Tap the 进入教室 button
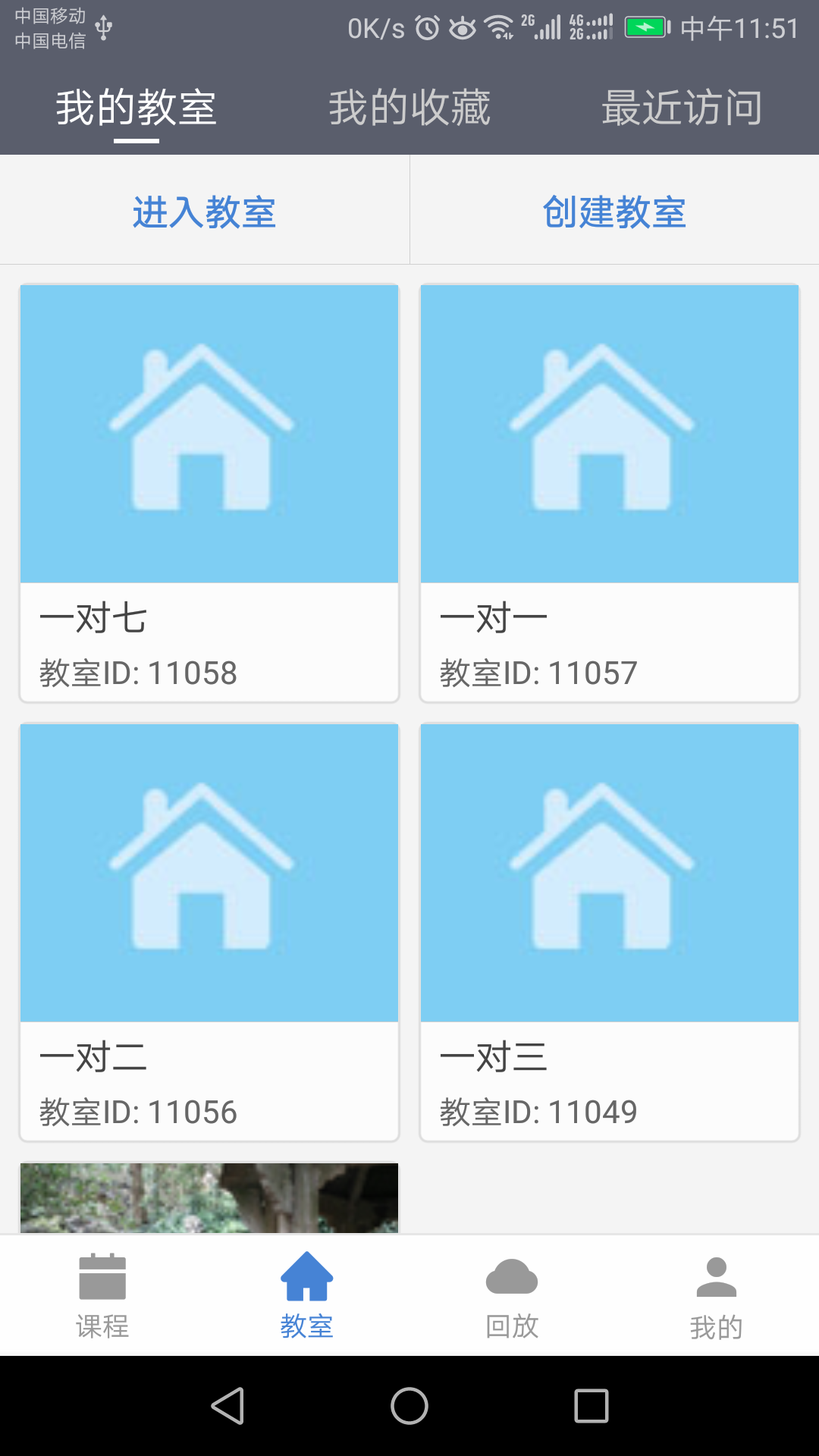This screenshot has height=1456, width=819. [x=205, y=212]
